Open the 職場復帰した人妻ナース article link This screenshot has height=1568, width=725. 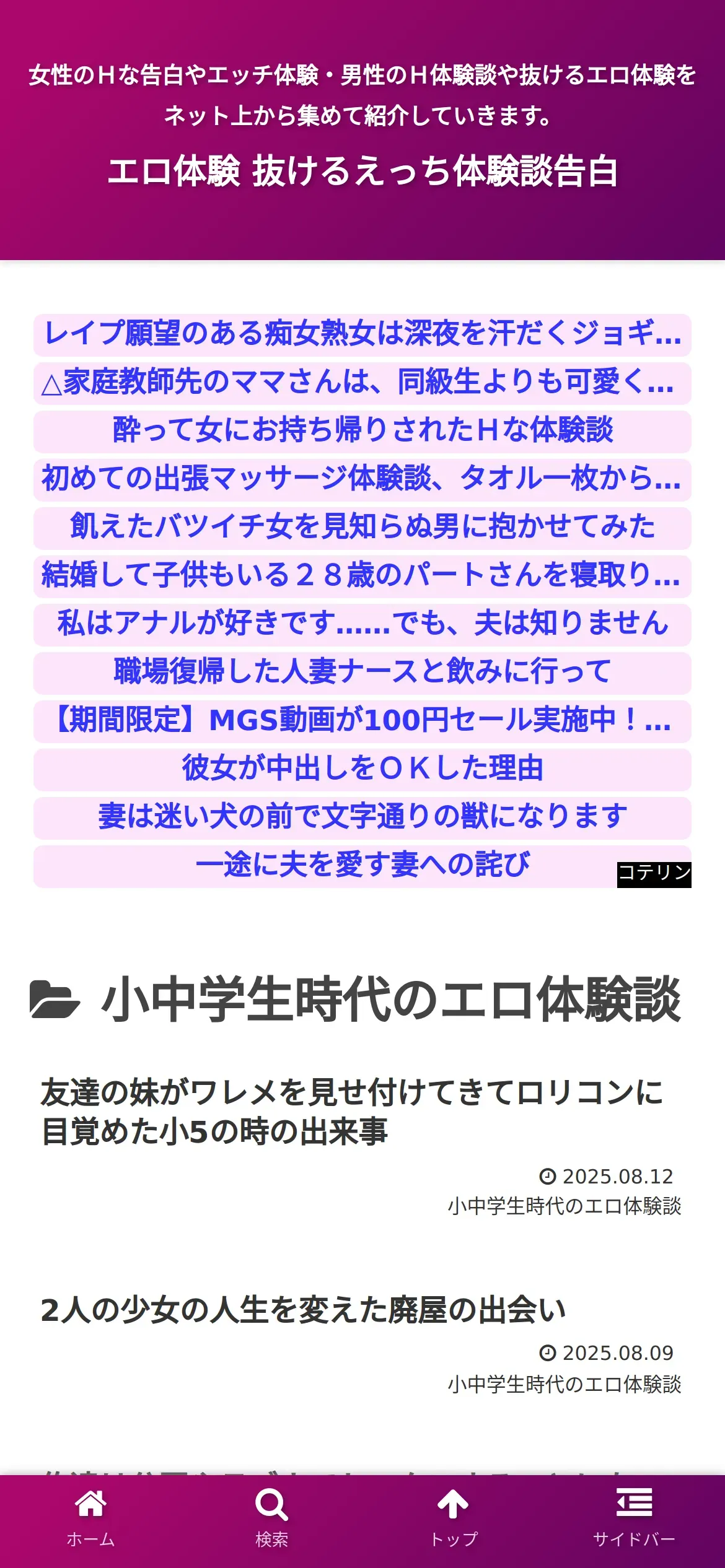[x=362, y=673]
